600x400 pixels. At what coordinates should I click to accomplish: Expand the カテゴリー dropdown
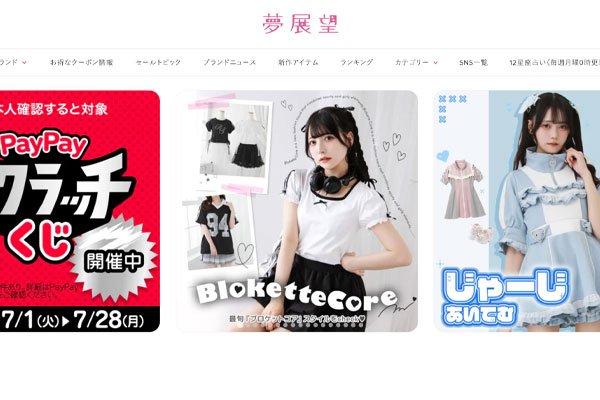pos(416,62)
